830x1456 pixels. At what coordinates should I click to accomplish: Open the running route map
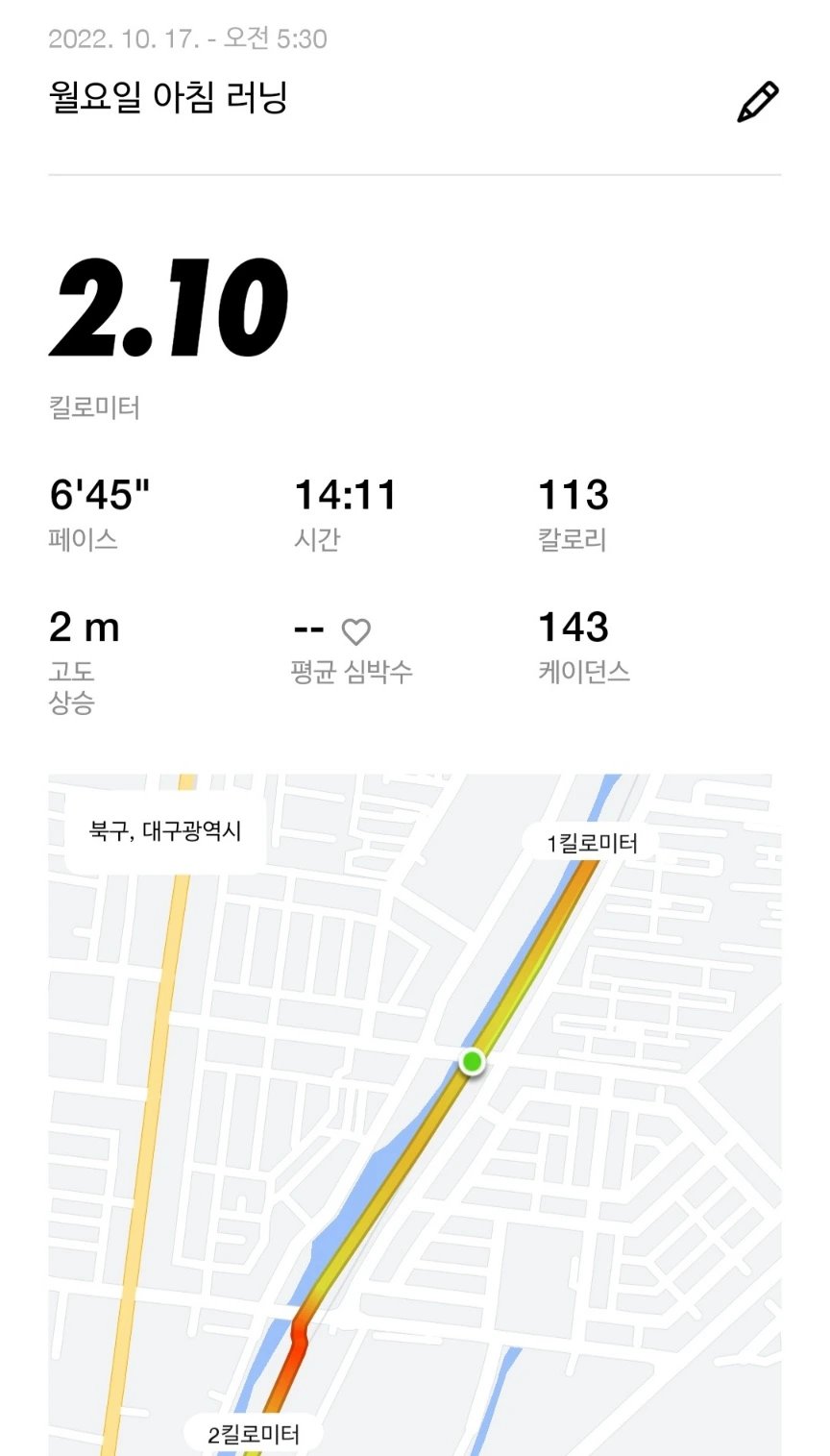coord(415,1115)
